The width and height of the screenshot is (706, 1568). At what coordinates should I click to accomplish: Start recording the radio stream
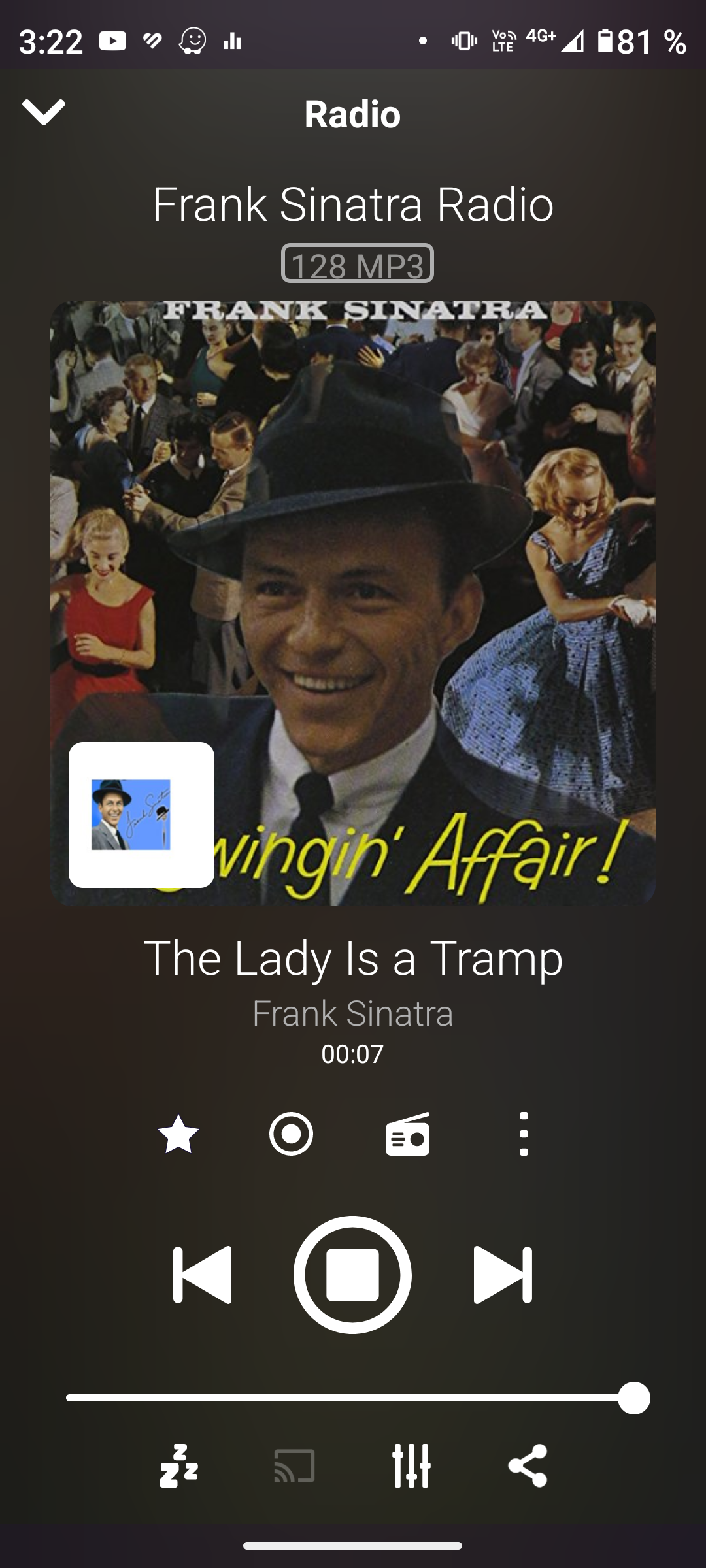(x=291, y=1134)
